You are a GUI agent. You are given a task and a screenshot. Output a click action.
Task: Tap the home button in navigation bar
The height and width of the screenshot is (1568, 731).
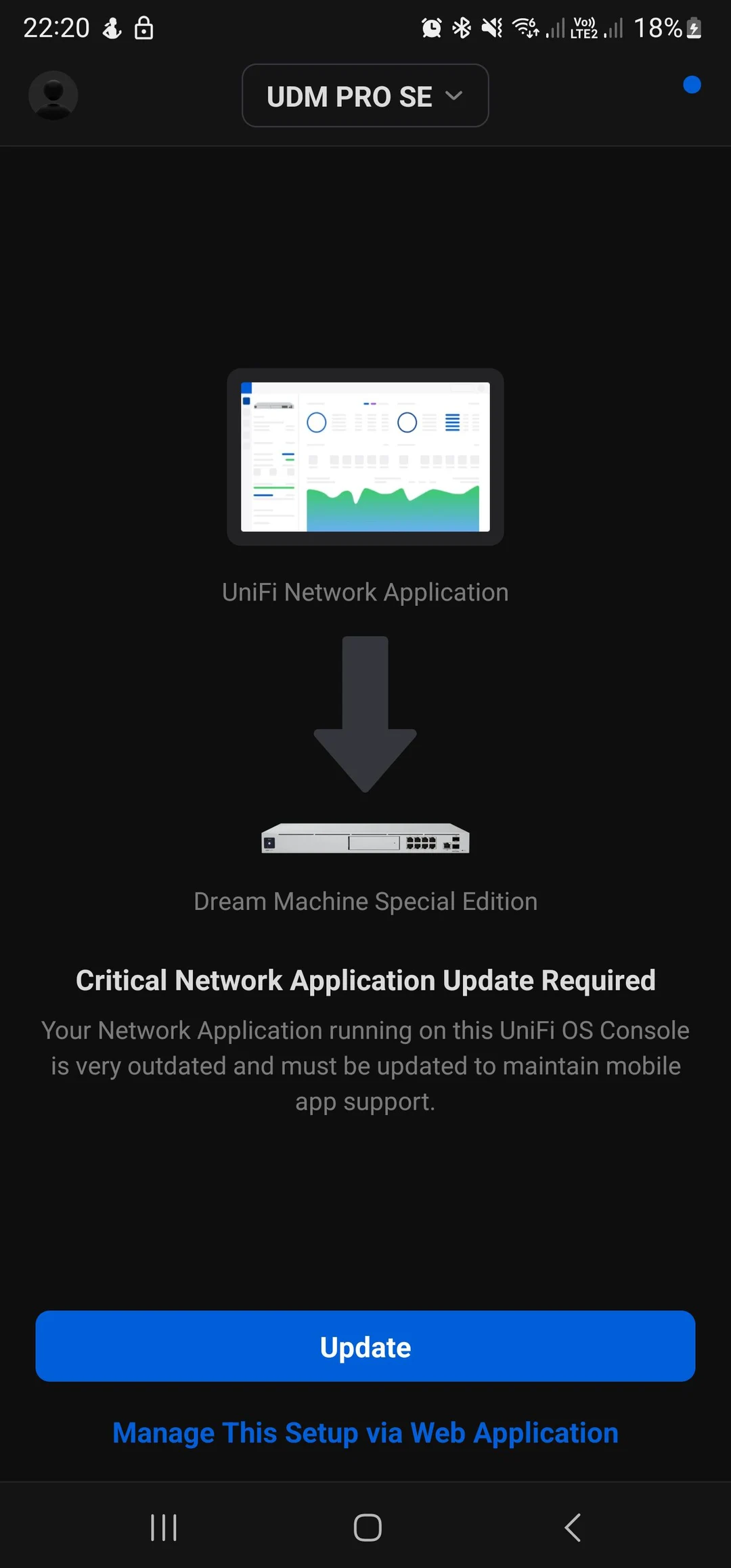[365, 1527]
